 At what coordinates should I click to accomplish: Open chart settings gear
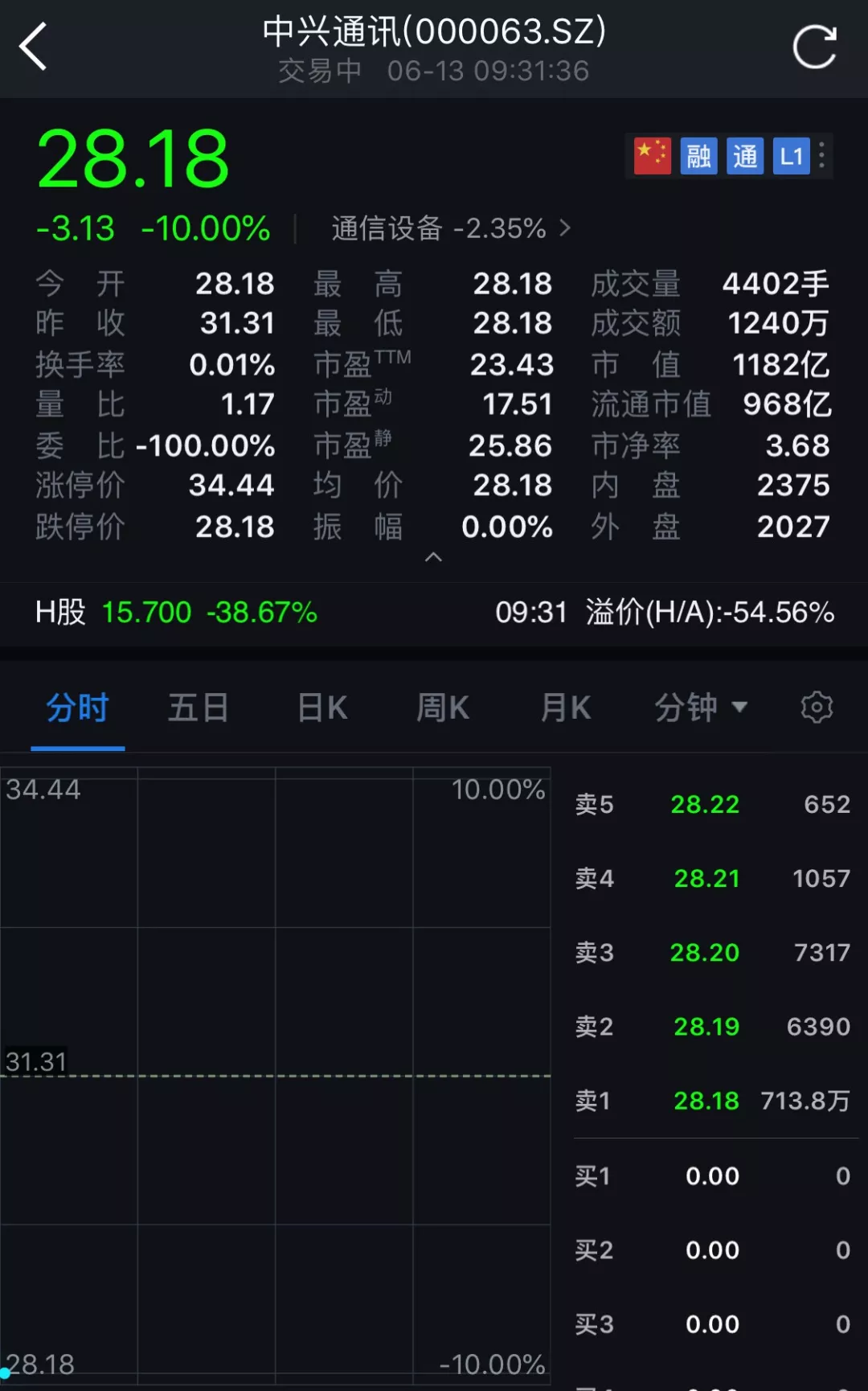point(817,708)
